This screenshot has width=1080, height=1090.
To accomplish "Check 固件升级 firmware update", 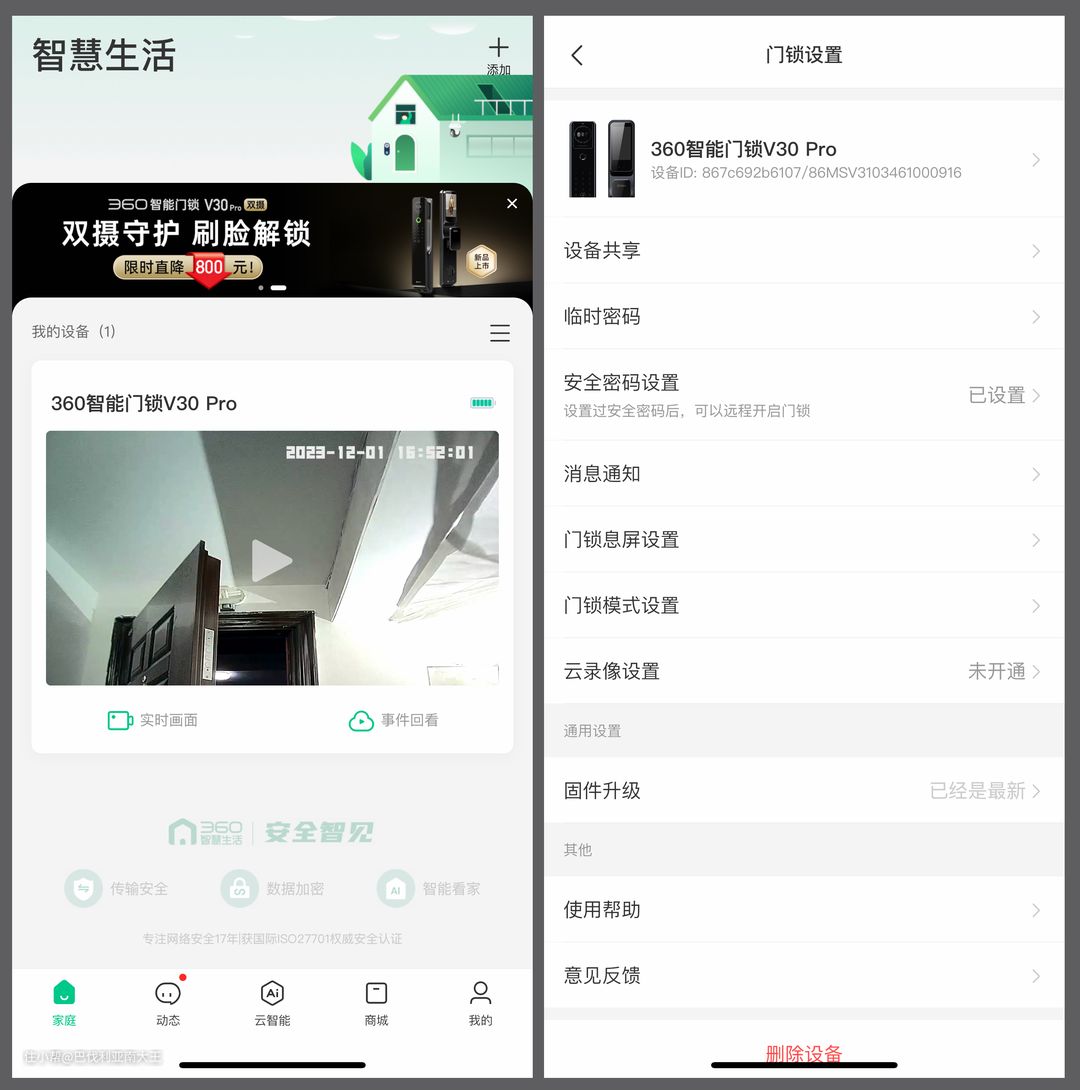I will pos(803,790).
